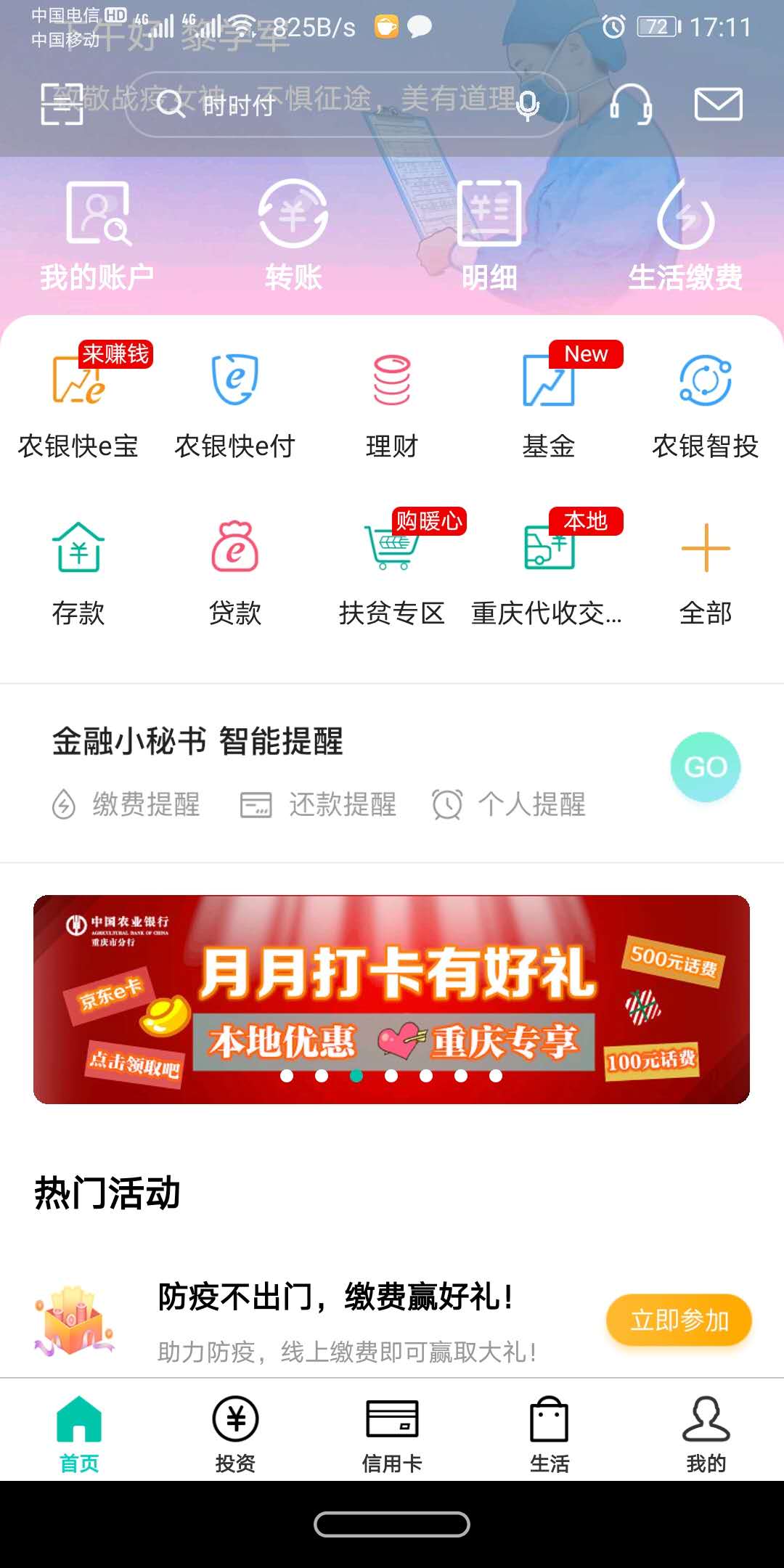
Task: Open the scan code icon
Action: (62, 105)
